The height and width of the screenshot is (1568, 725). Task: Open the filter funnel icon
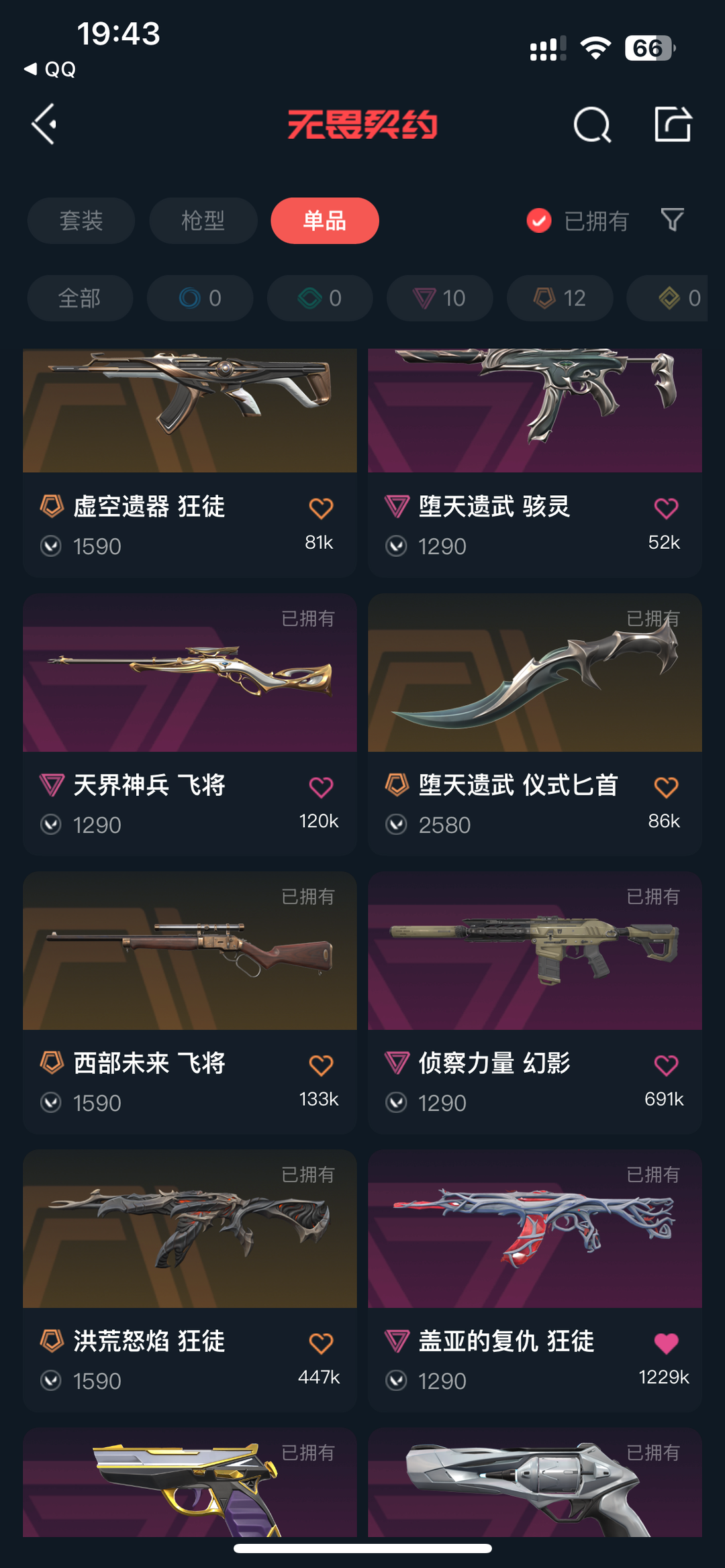(672, 220)
